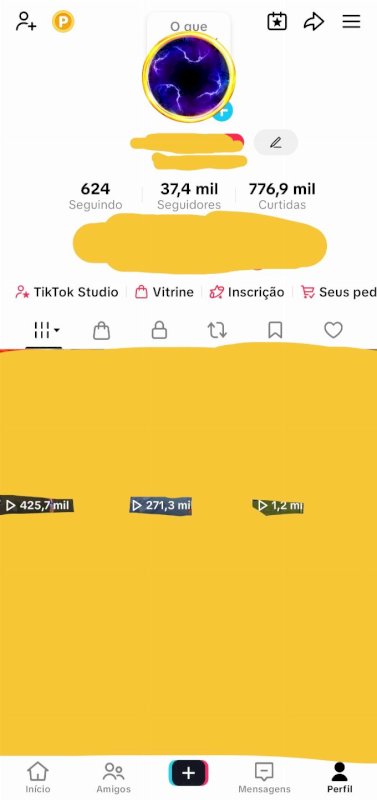Switch to the videos grid tab
Screen dimensions: 377x800
46,331
